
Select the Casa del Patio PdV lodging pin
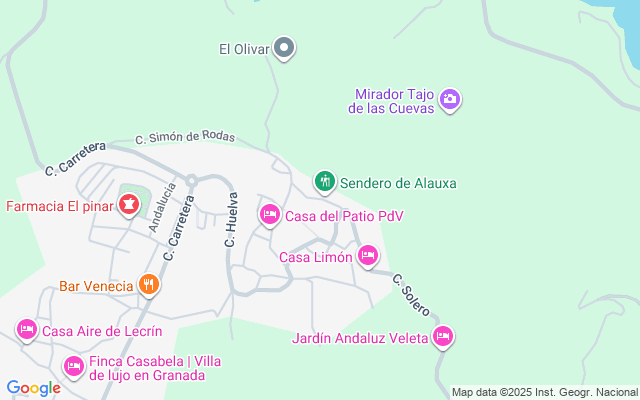point(270,215)
